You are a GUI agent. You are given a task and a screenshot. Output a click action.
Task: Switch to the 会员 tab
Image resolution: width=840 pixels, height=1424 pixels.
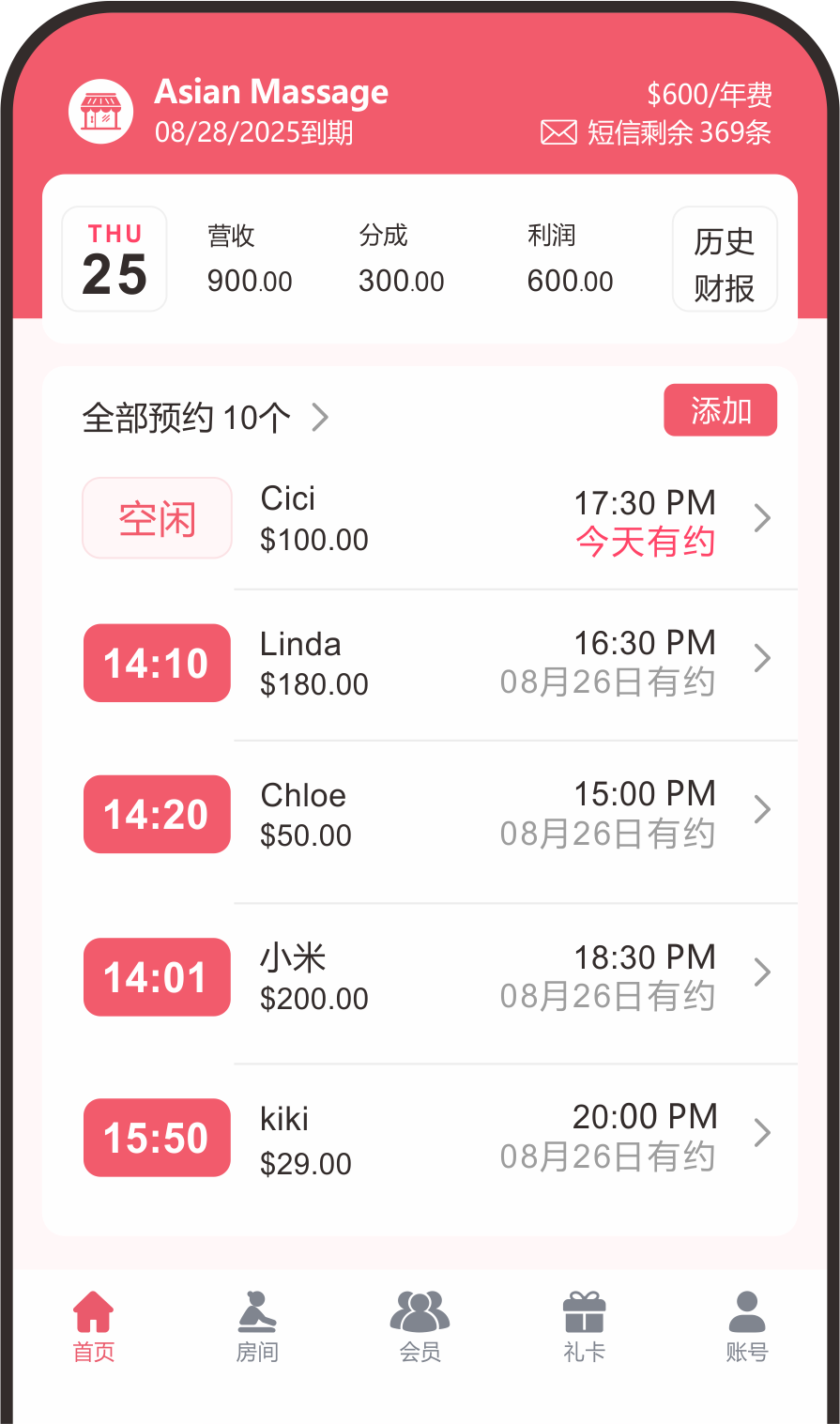pos(420,1327)
